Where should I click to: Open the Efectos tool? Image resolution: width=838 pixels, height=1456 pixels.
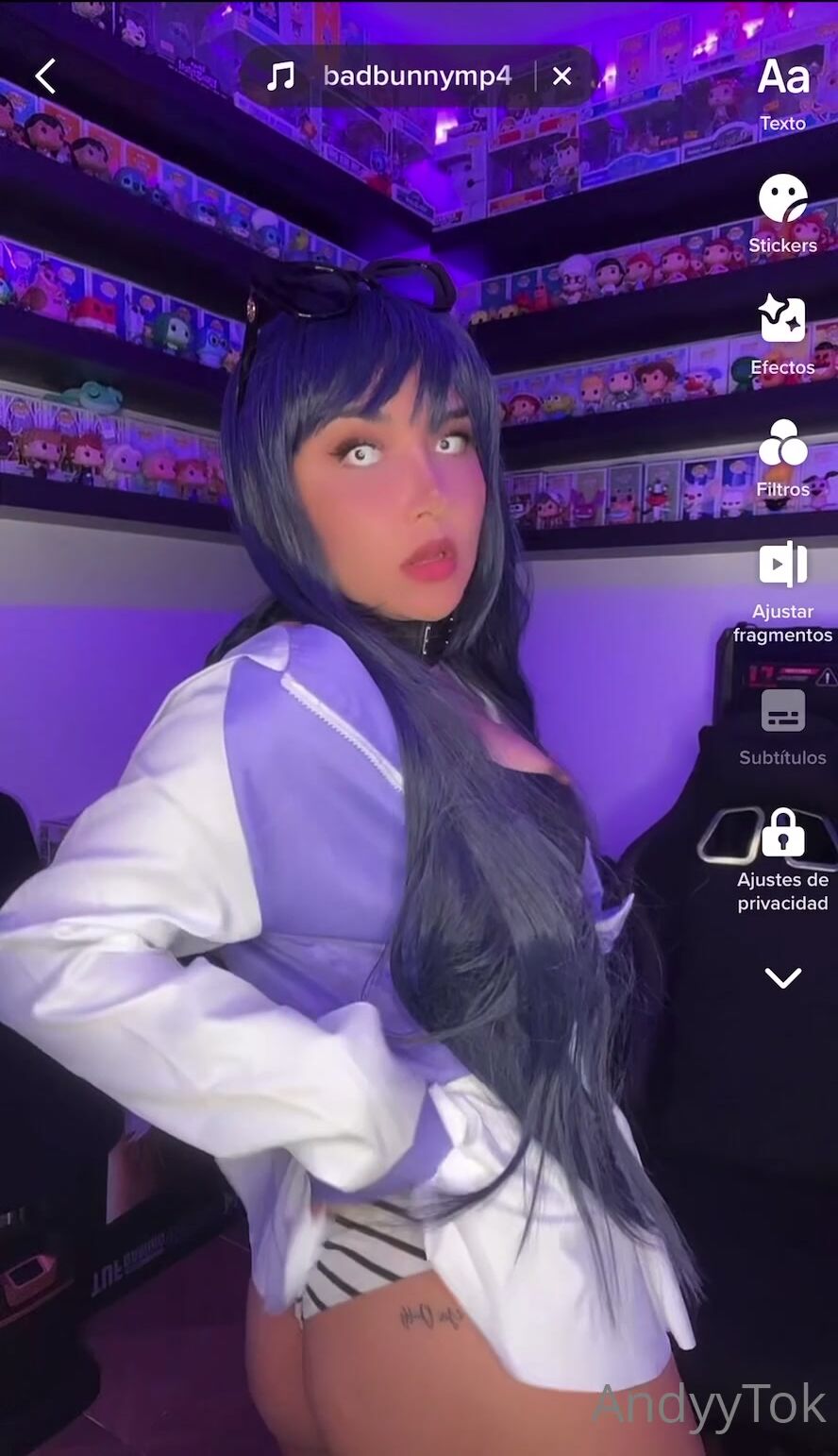coord(783,335)
